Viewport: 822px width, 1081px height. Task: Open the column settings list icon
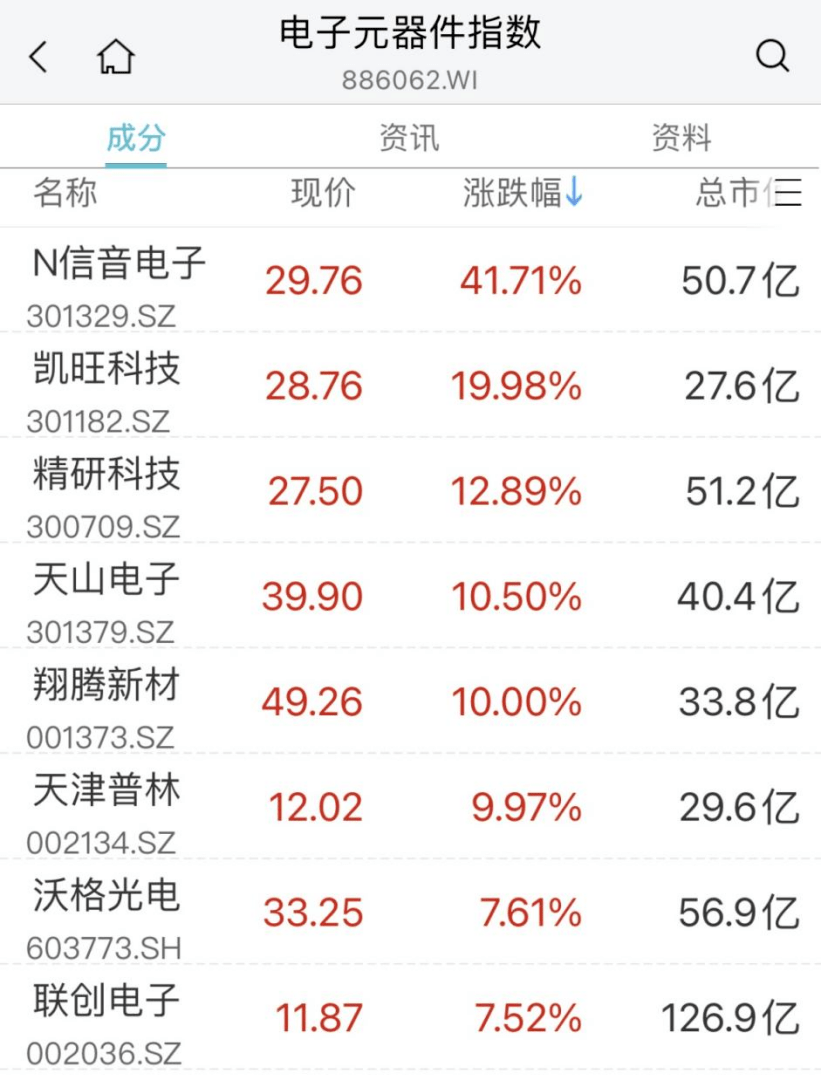[788, 192]
